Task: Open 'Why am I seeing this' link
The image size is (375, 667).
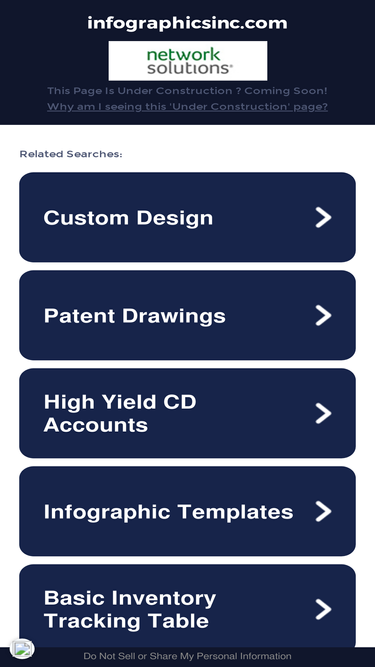Action: click(x=187, y=106)
